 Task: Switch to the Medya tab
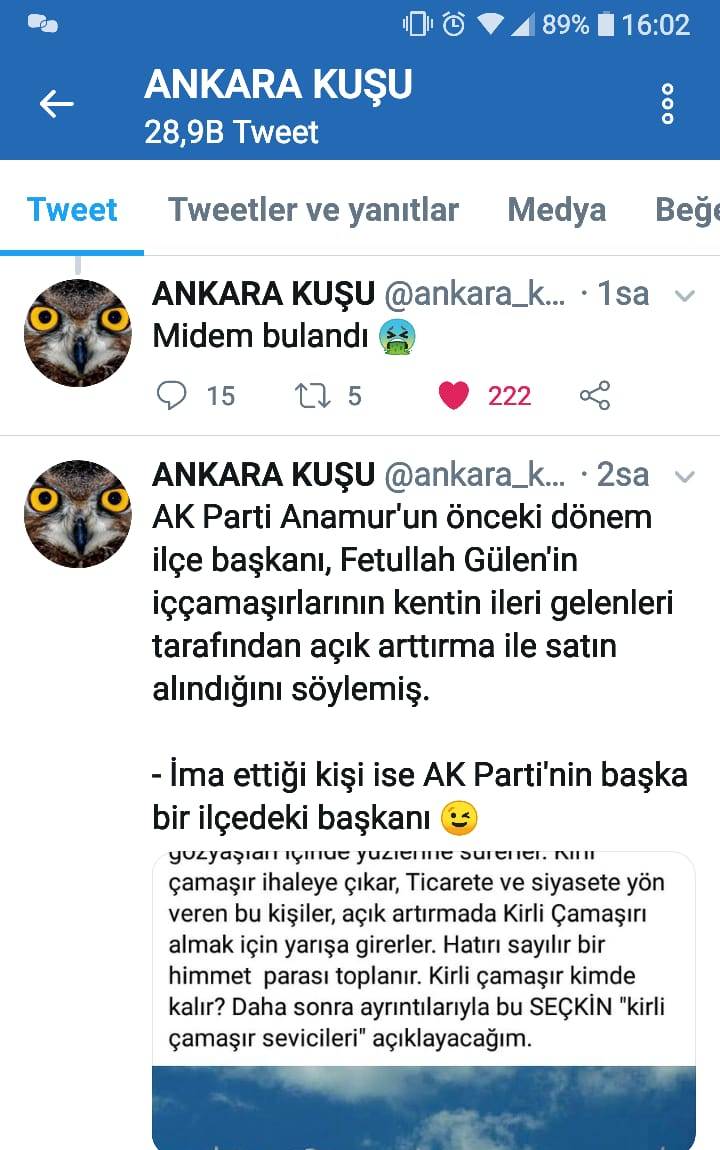point(556,210)
